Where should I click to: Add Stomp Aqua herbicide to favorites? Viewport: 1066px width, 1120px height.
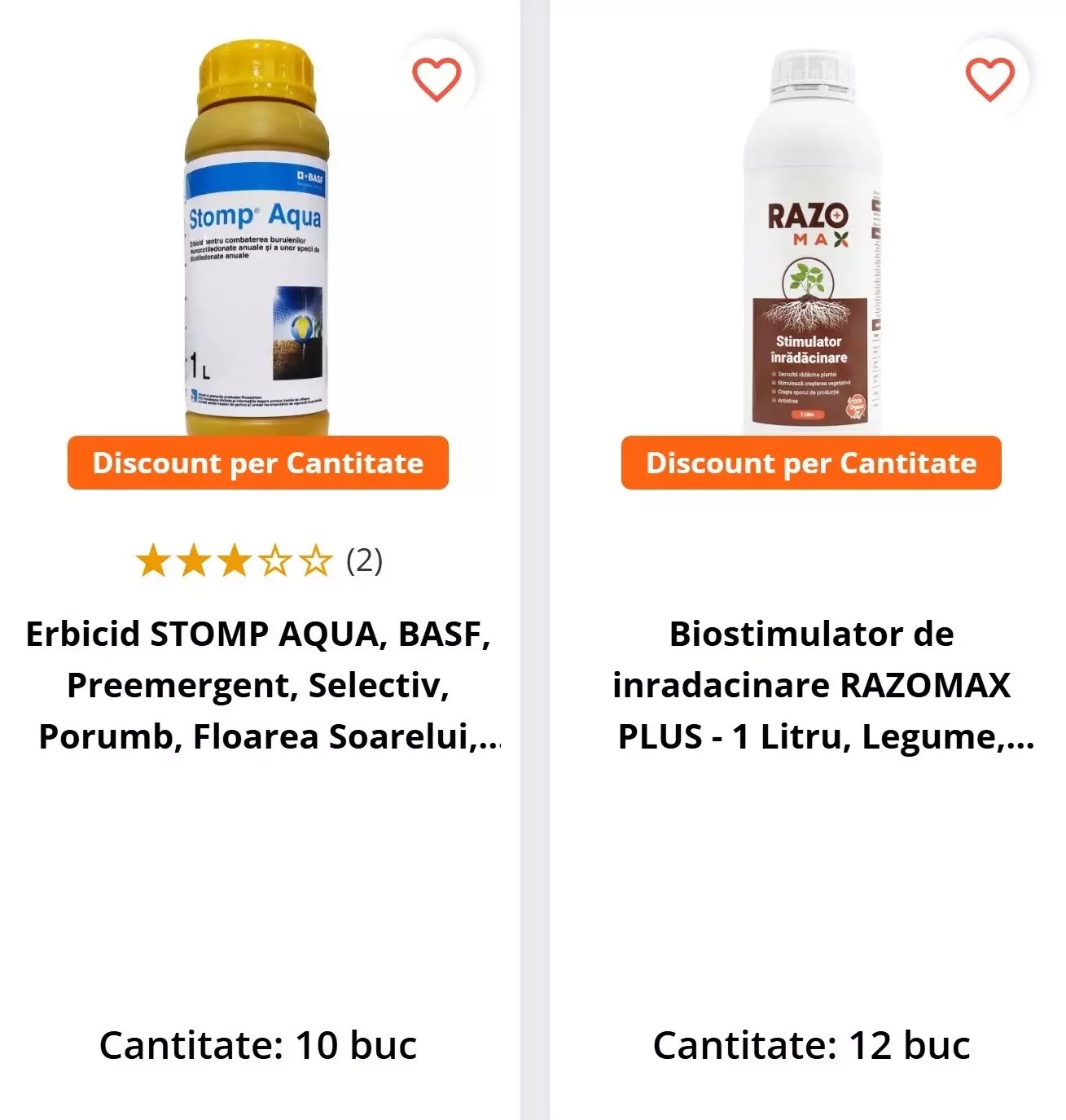[x=436, y=79]
